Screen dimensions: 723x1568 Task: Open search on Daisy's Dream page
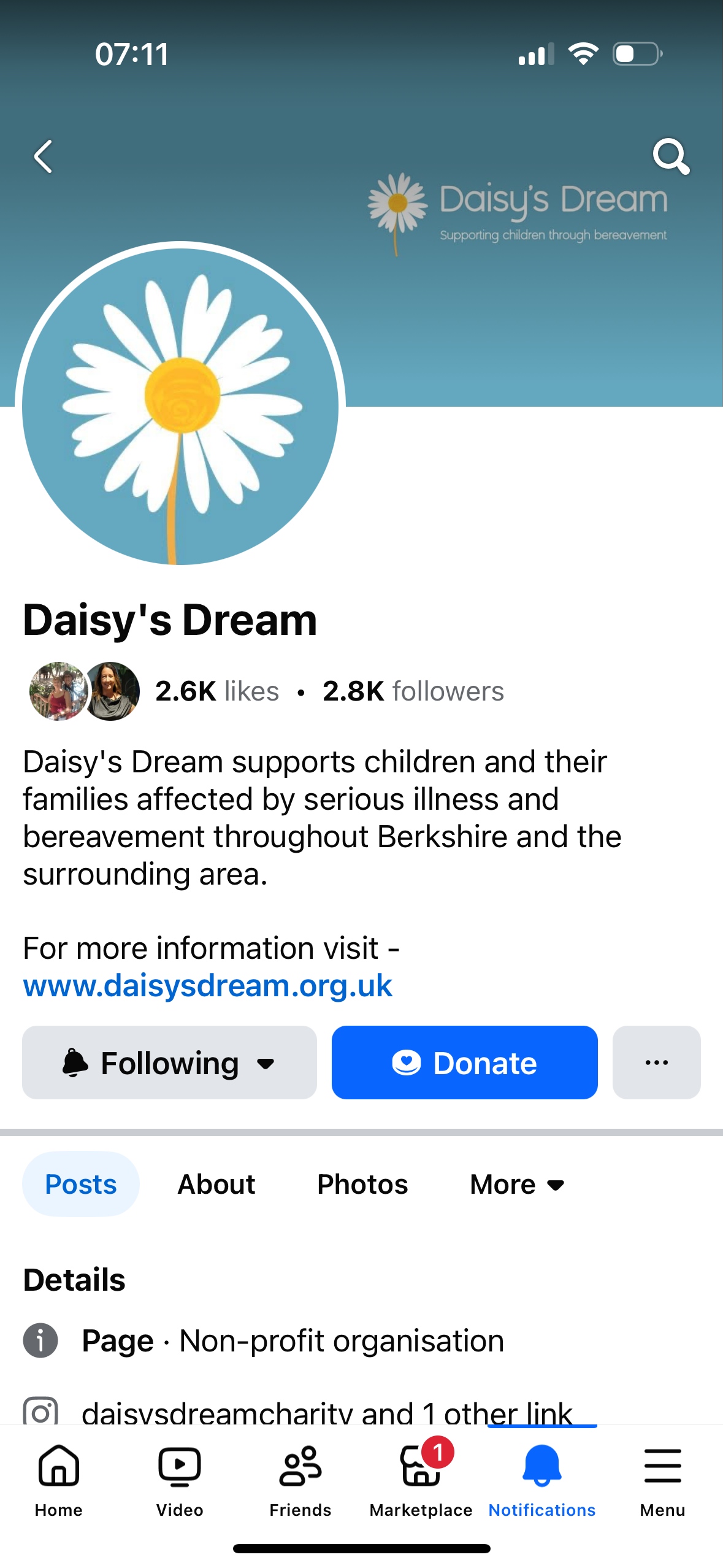(671, 156)
